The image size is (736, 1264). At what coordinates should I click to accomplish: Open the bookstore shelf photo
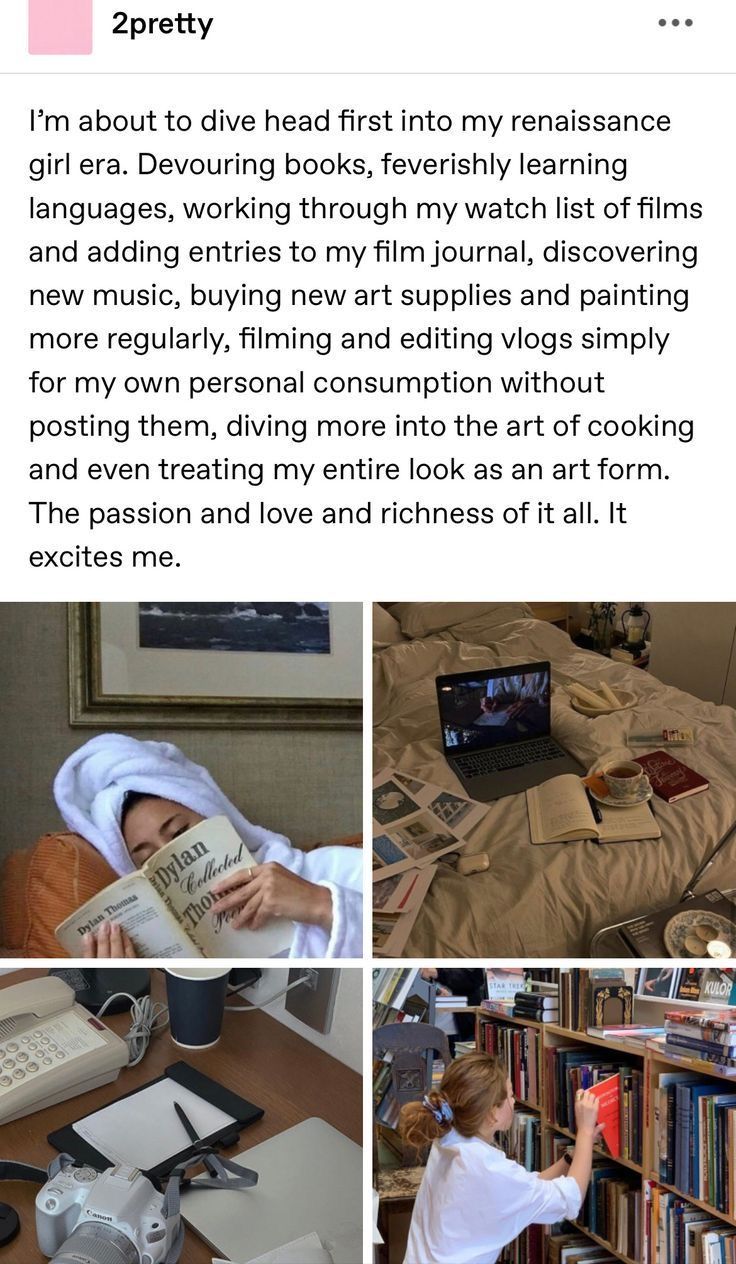coord(554,1115)
